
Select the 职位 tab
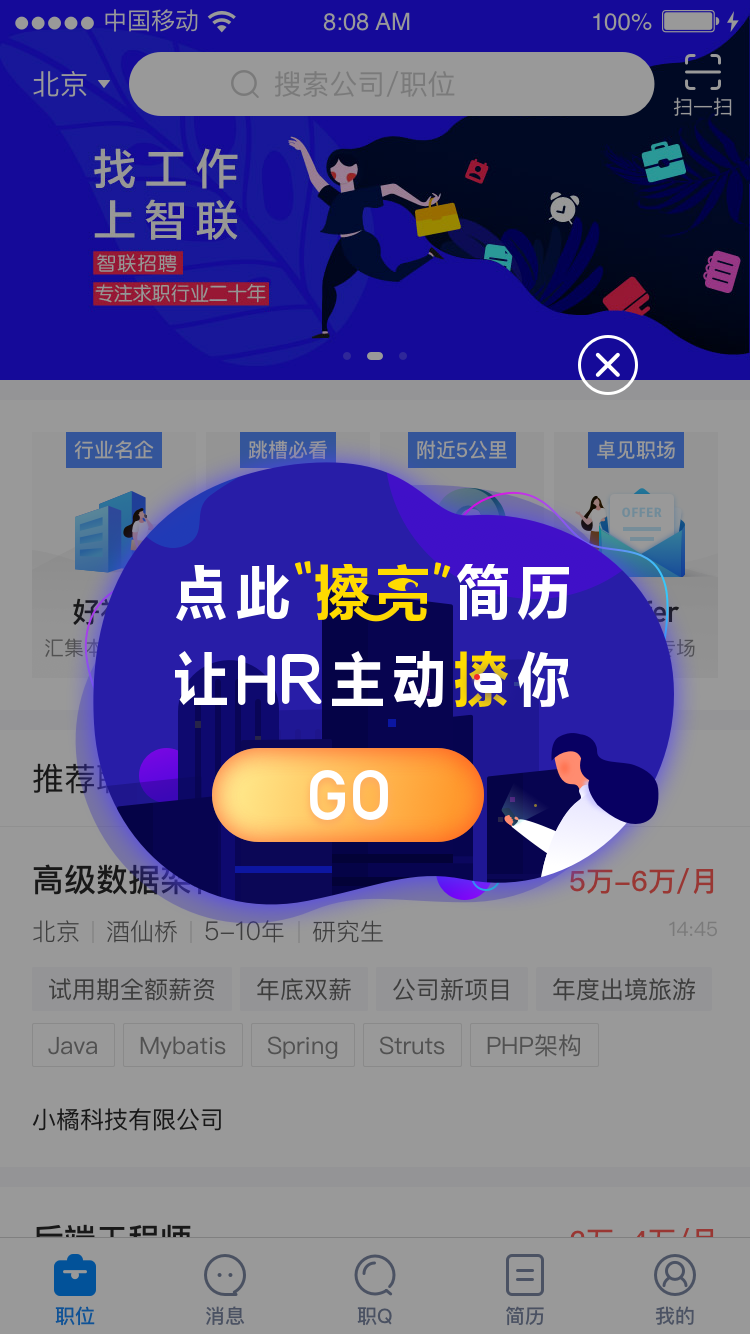75,1289
